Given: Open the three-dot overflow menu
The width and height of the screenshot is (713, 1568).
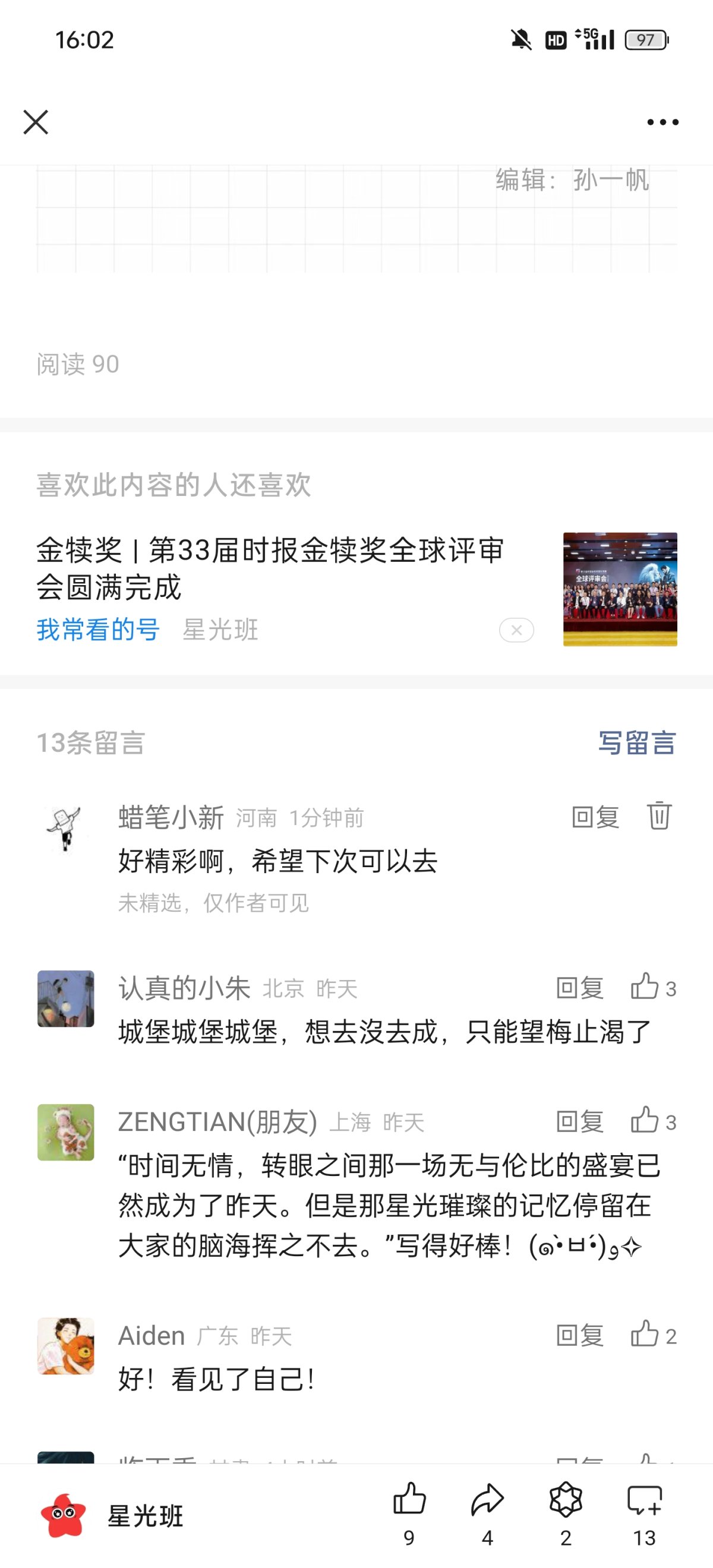Looking at the screenshot, I should (662, 122).
